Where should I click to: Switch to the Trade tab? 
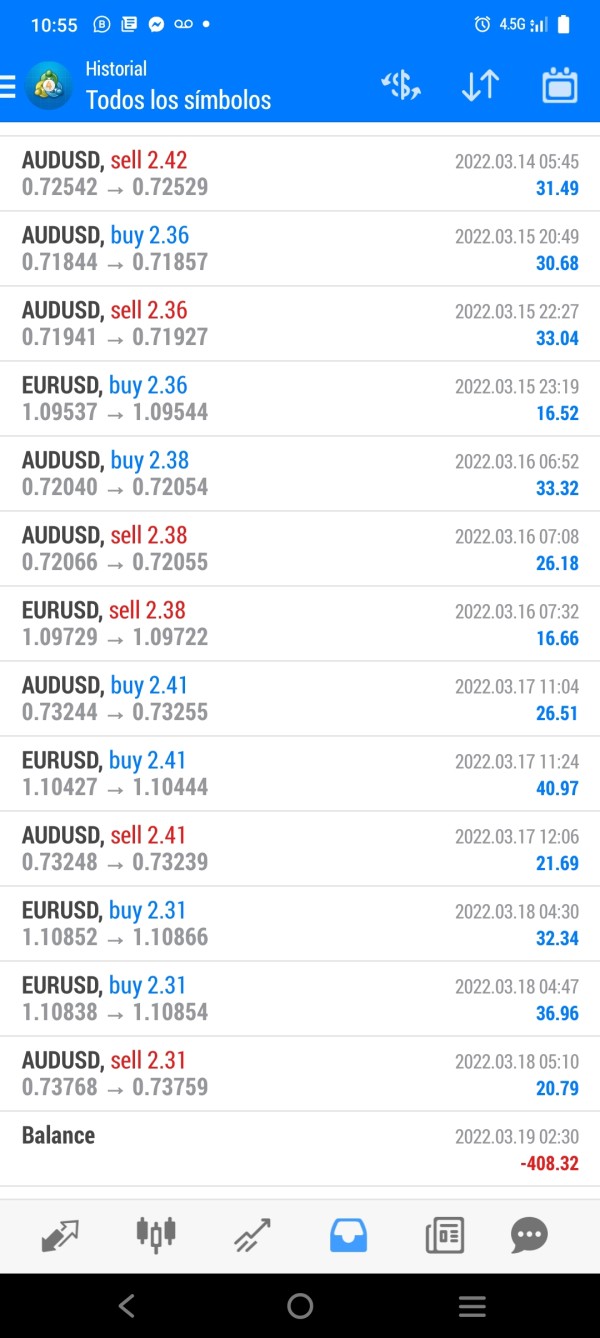[252, 1236]
